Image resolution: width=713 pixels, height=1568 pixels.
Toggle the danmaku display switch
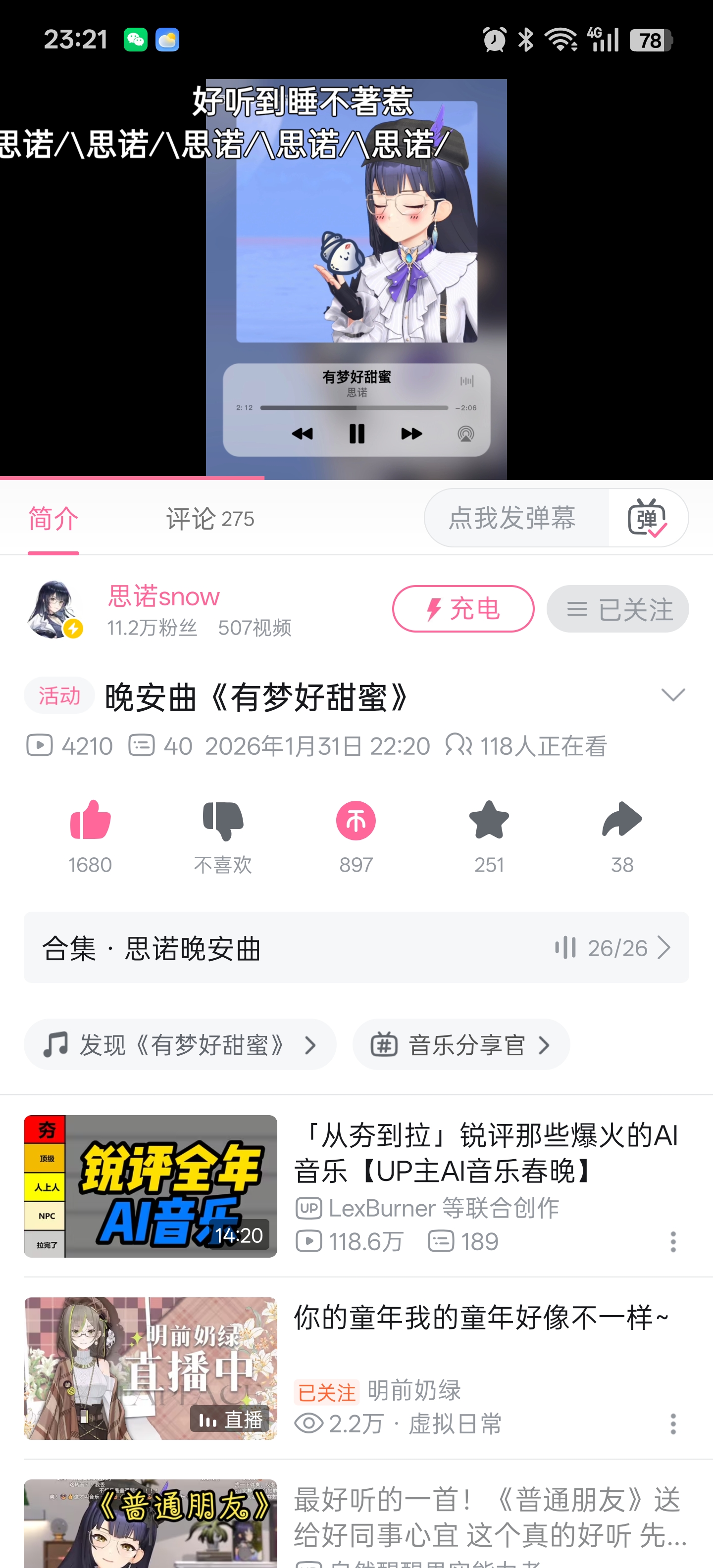[x=647, y=518]
